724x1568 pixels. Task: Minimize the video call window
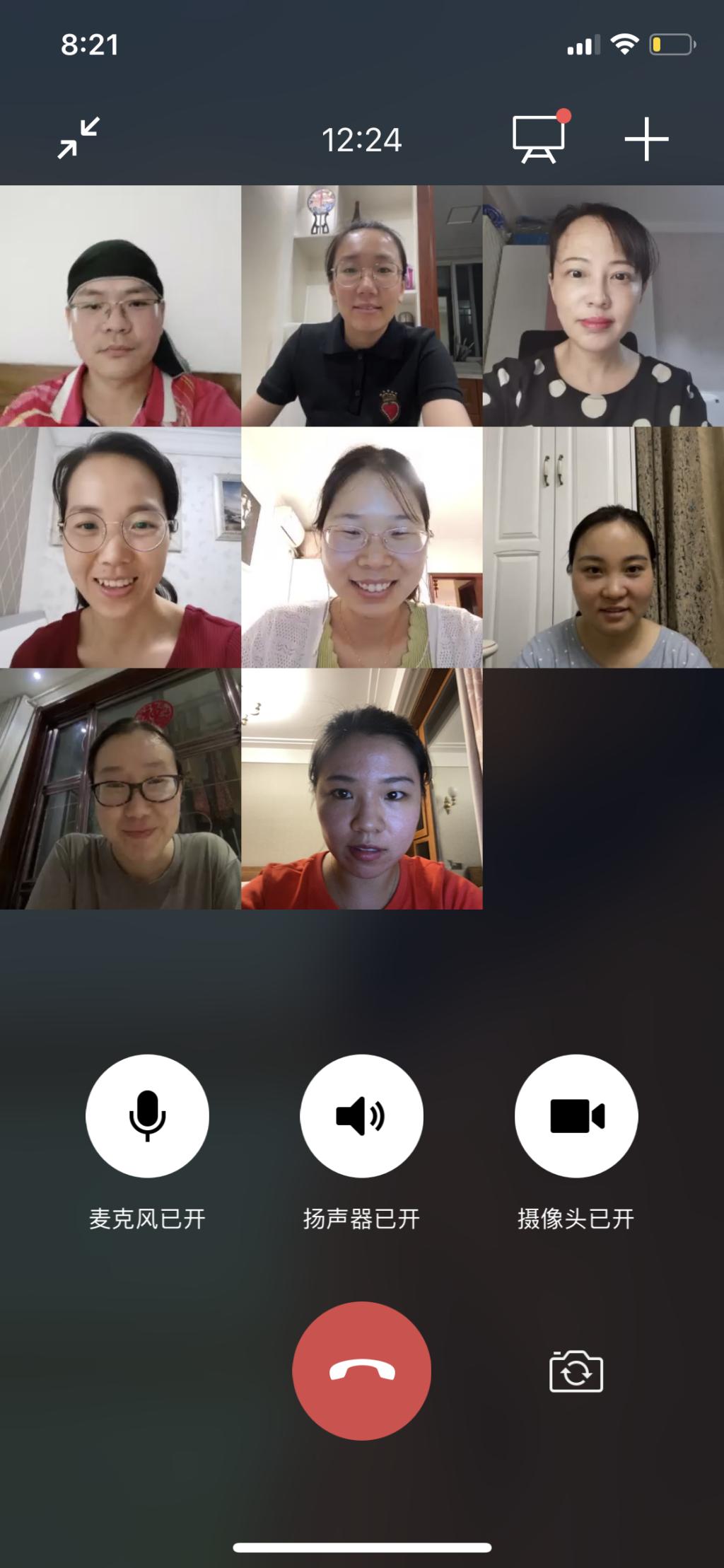tap(78, 138)
